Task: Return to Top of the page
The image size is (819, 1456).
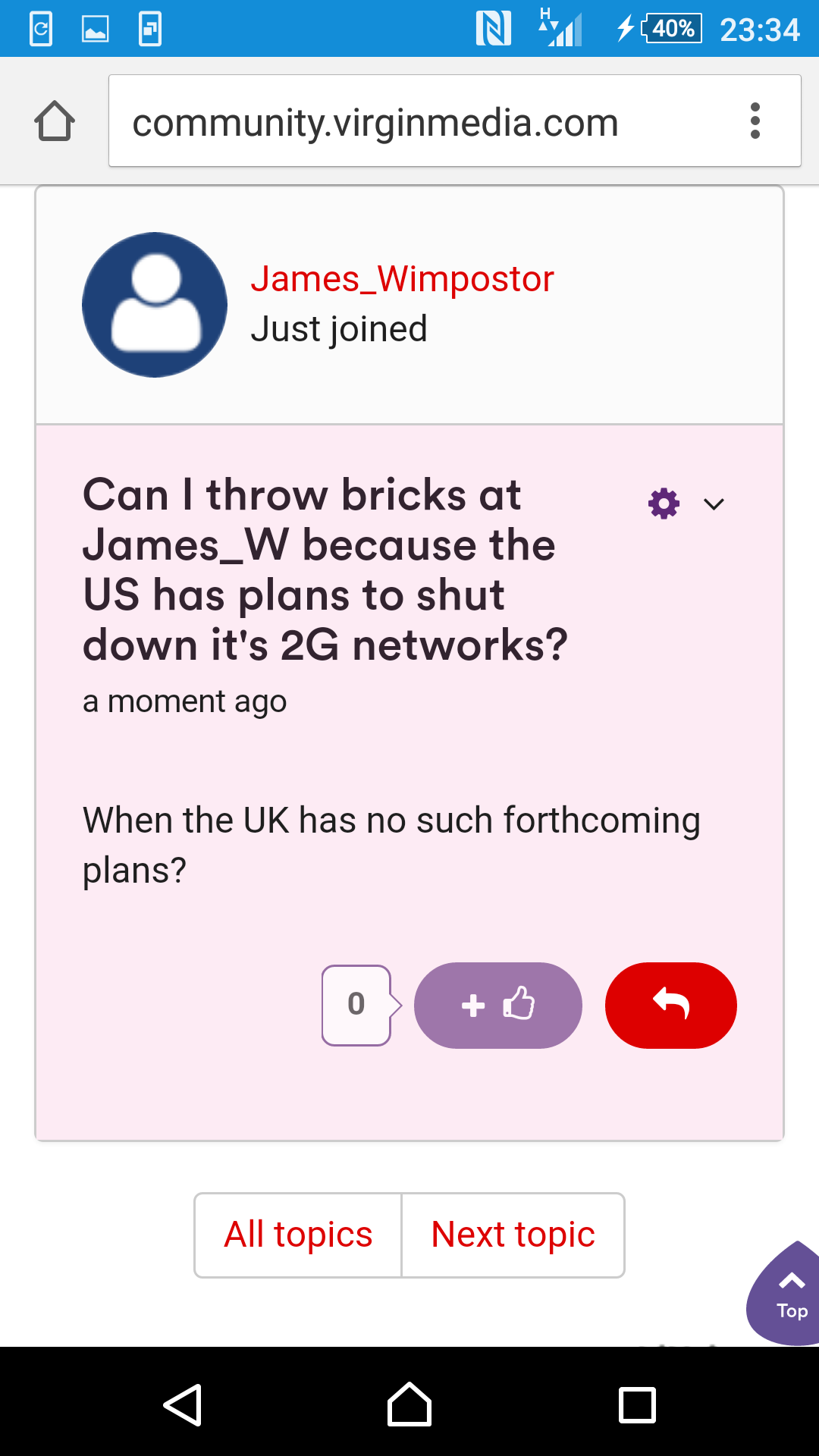Action: pyautogui.click(x=789, y=1295)
